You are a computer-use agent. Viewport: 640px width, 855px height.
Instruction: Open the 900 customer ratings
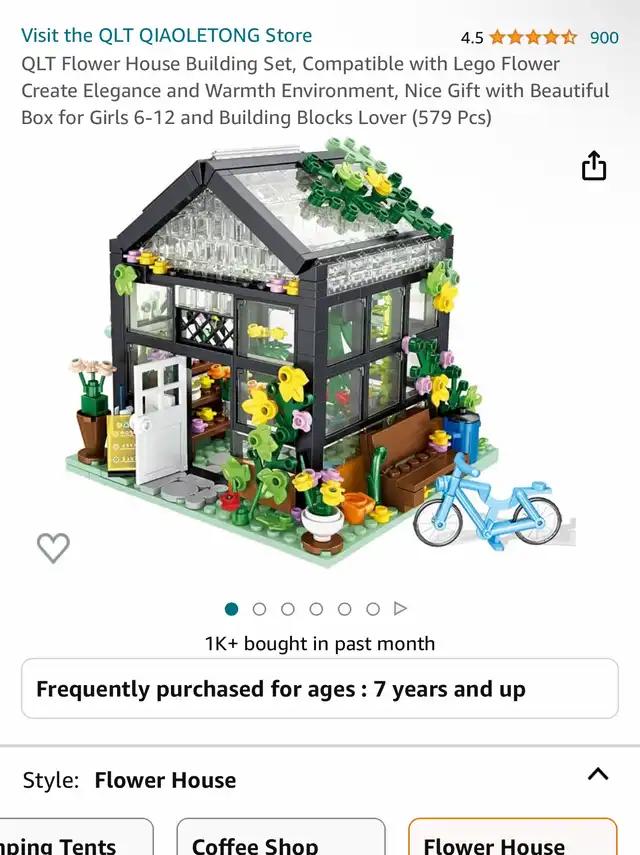click(x=604, y=38)
